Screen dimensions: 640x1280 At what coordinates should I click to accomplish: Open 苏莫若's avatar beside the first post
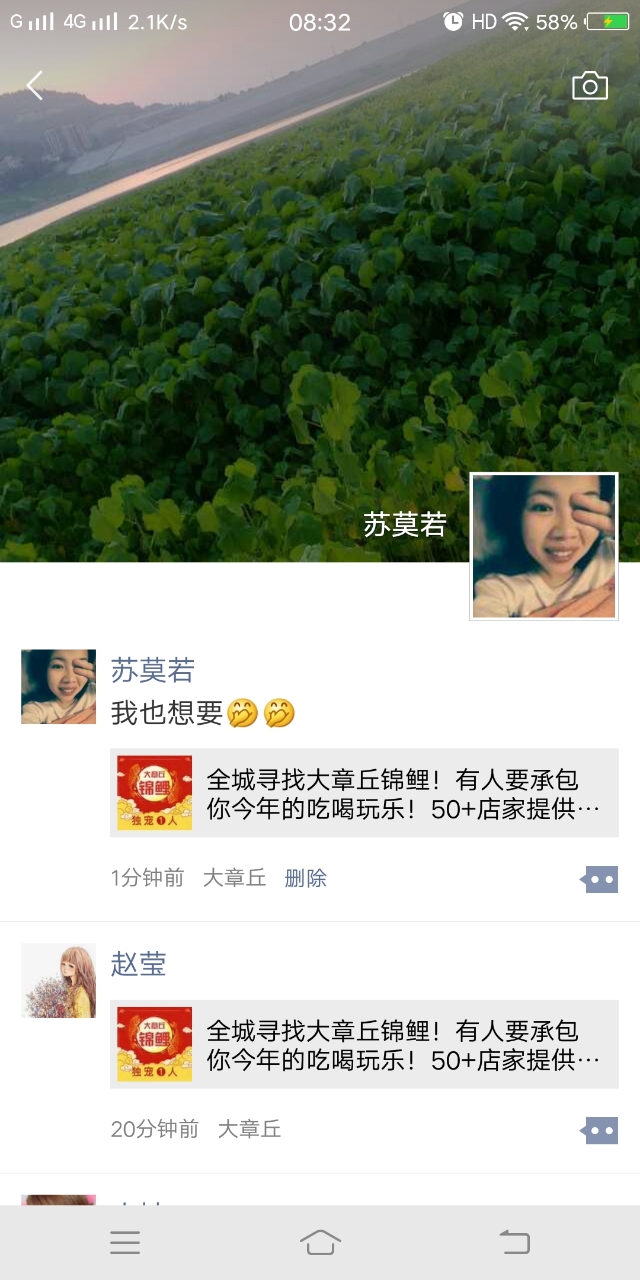pyautogui.click(x=59, y=686)
